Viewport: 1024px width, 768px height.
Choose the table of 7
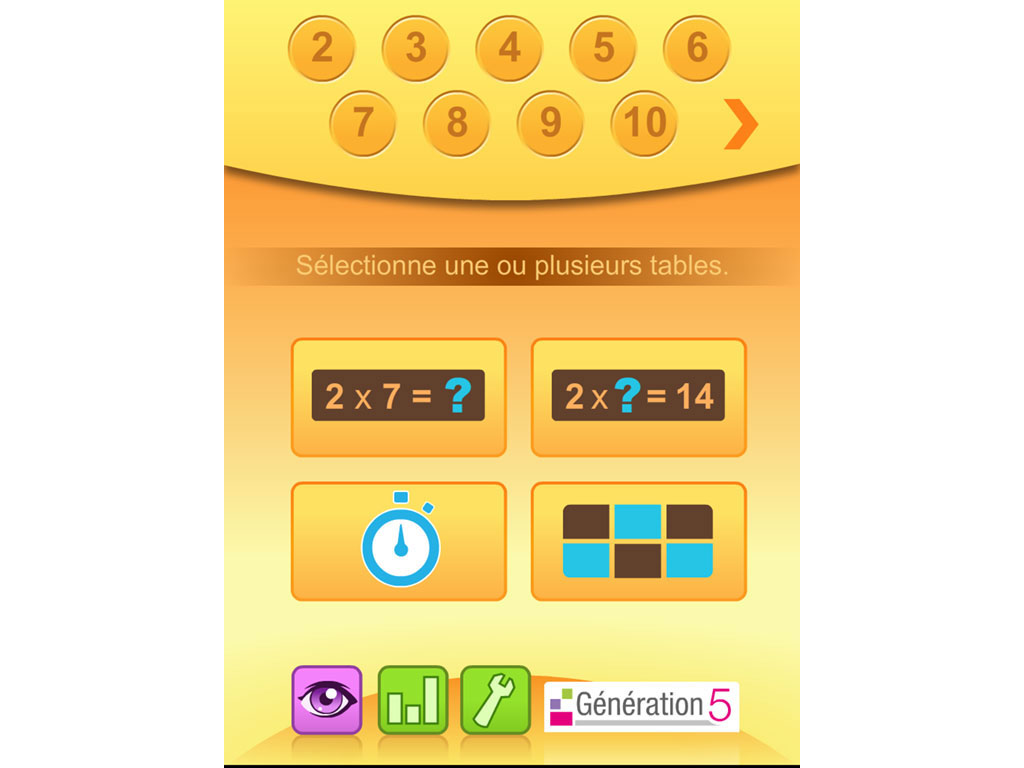coord(362,123)
